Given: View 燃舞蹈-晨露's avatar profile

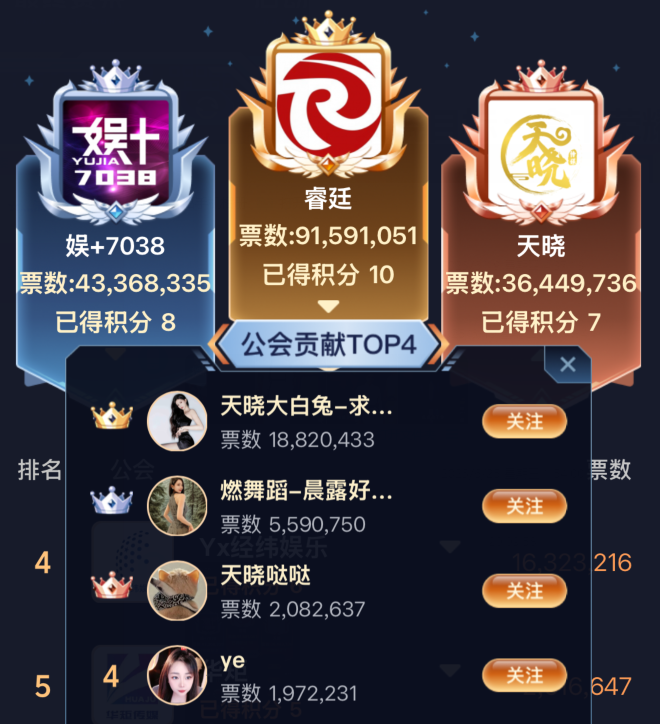Looking at the screenshot, I should pos(177,505).
